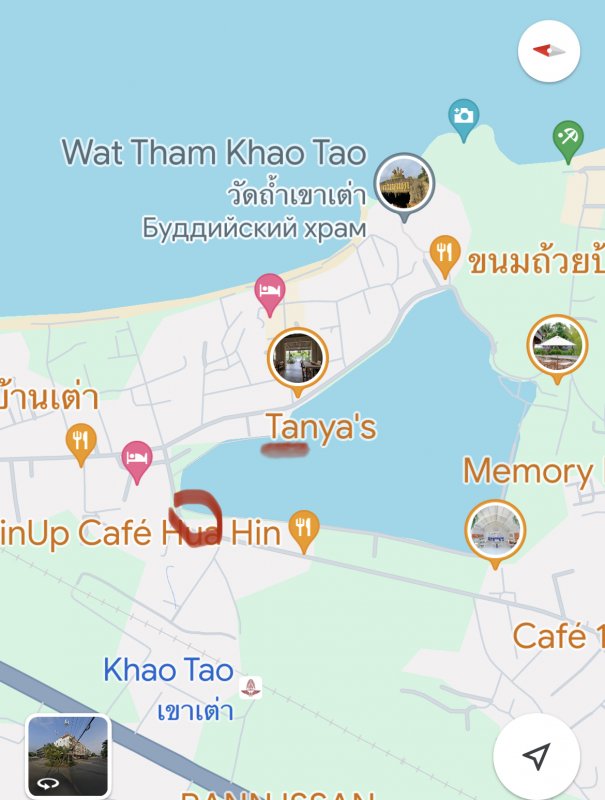Image resolution: width=605 pixels, height=800 pixels.
Task: Tap the camera viewpoint marker
Action: click(x=463, y=116)
